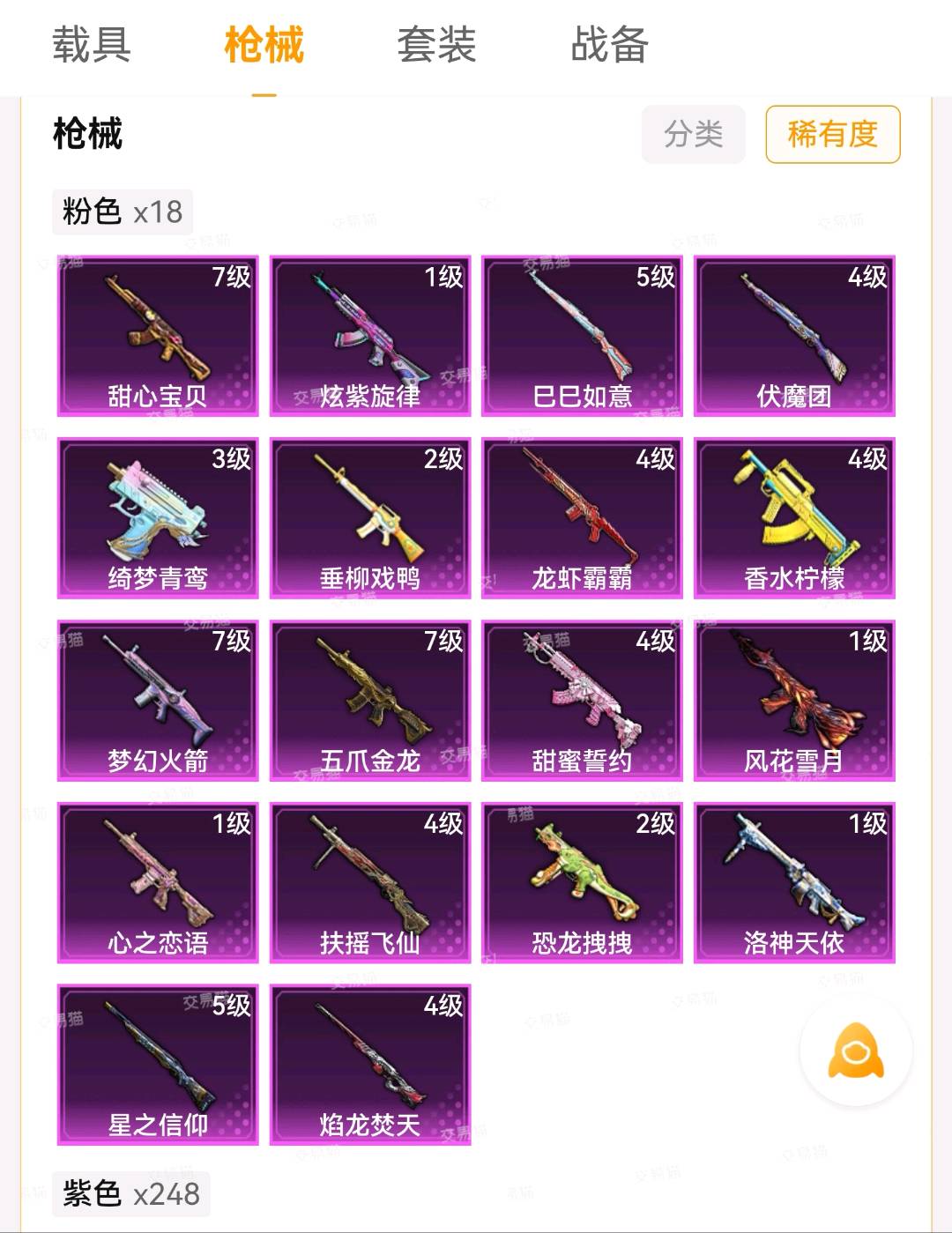Open the 甜心宝贝 weapon tile
Viewport: 952px width, 1233px height.
click(158, 336)
